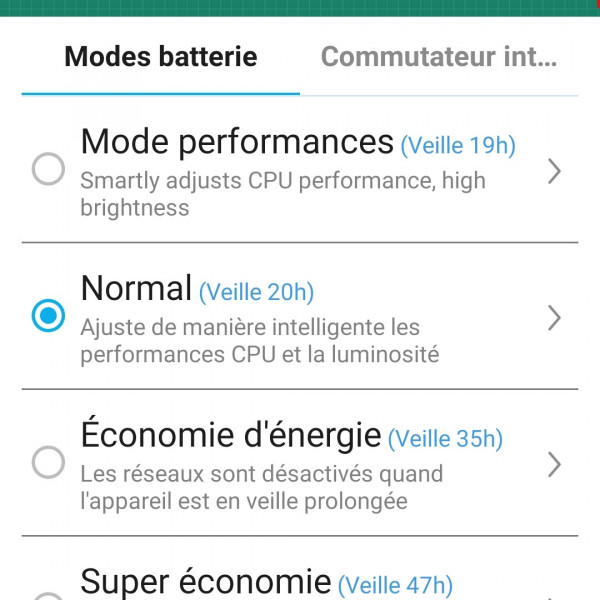Open the Normal mode details chevron
The width and height of the screenshot is (600, 600).
click(555, 318)
